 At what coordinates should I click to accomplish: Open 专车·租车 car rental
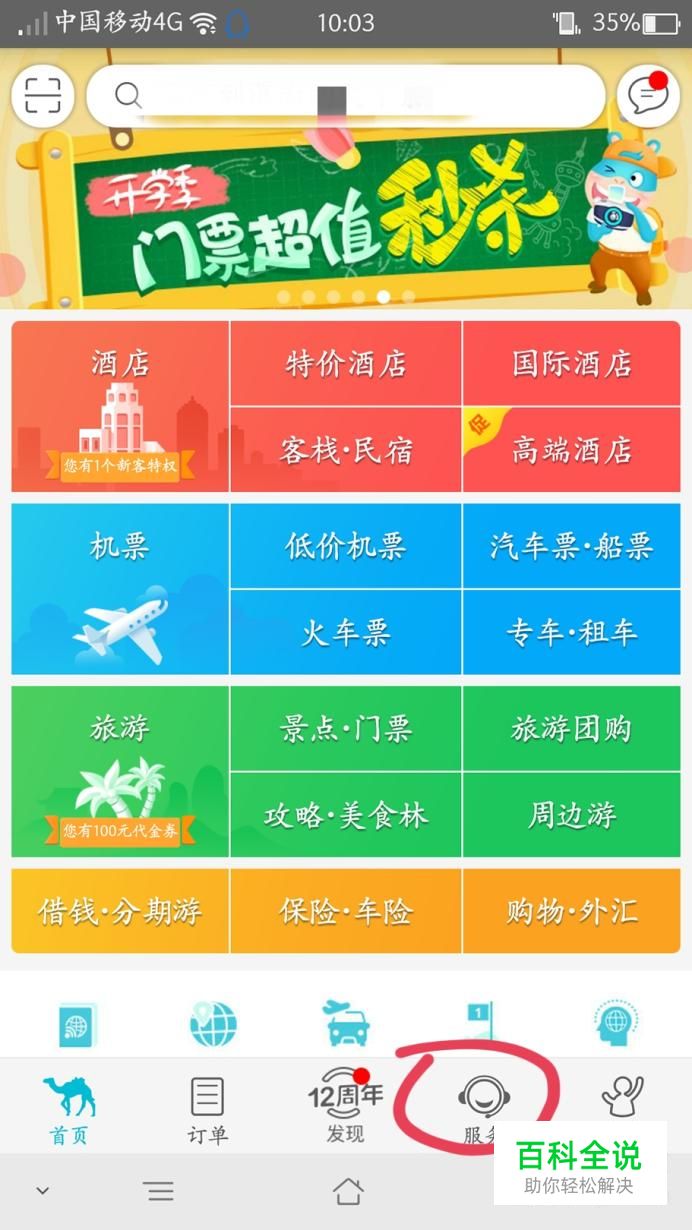point(571,632)
